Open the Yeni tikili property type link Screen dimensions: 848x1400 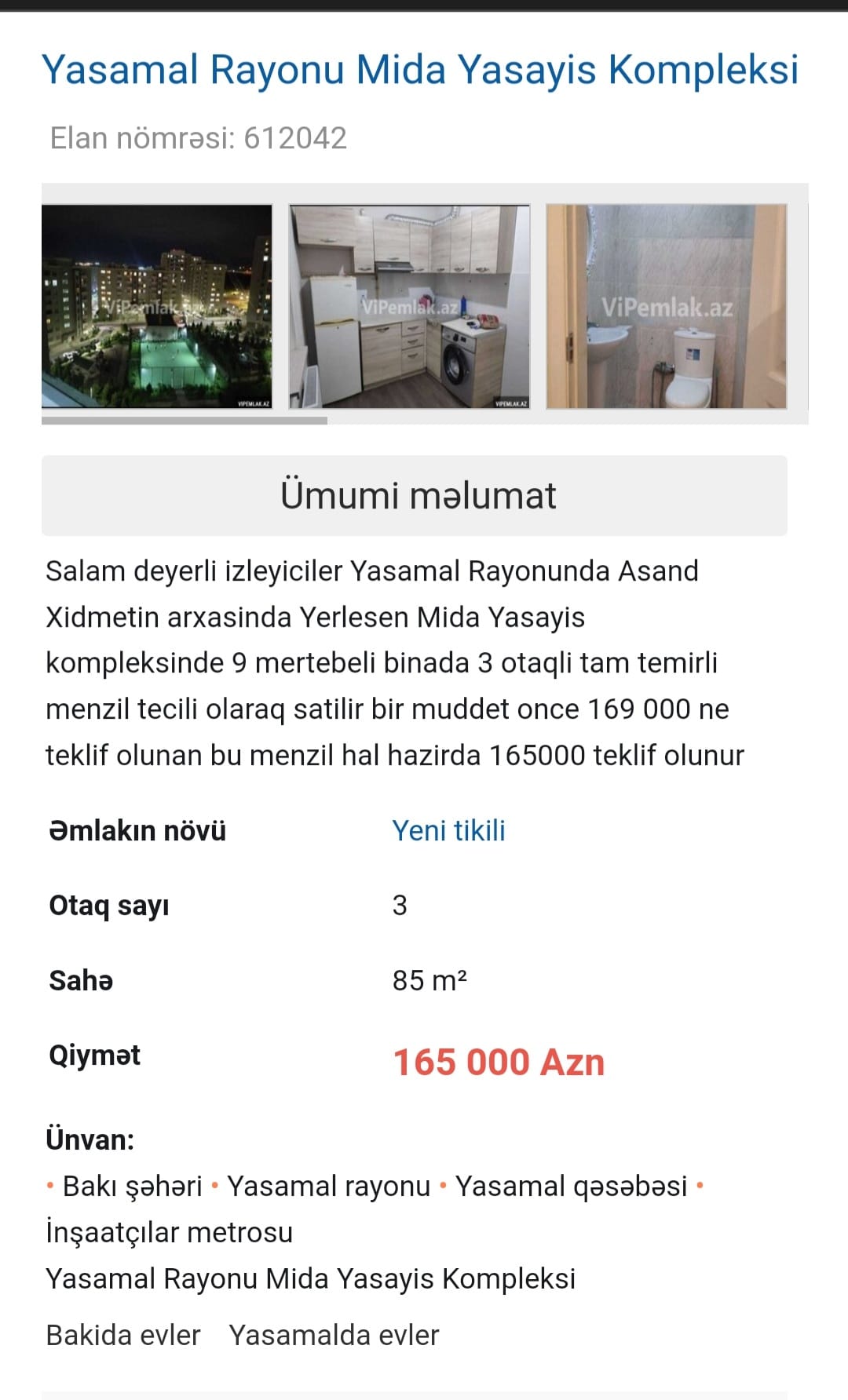point(448,830)
